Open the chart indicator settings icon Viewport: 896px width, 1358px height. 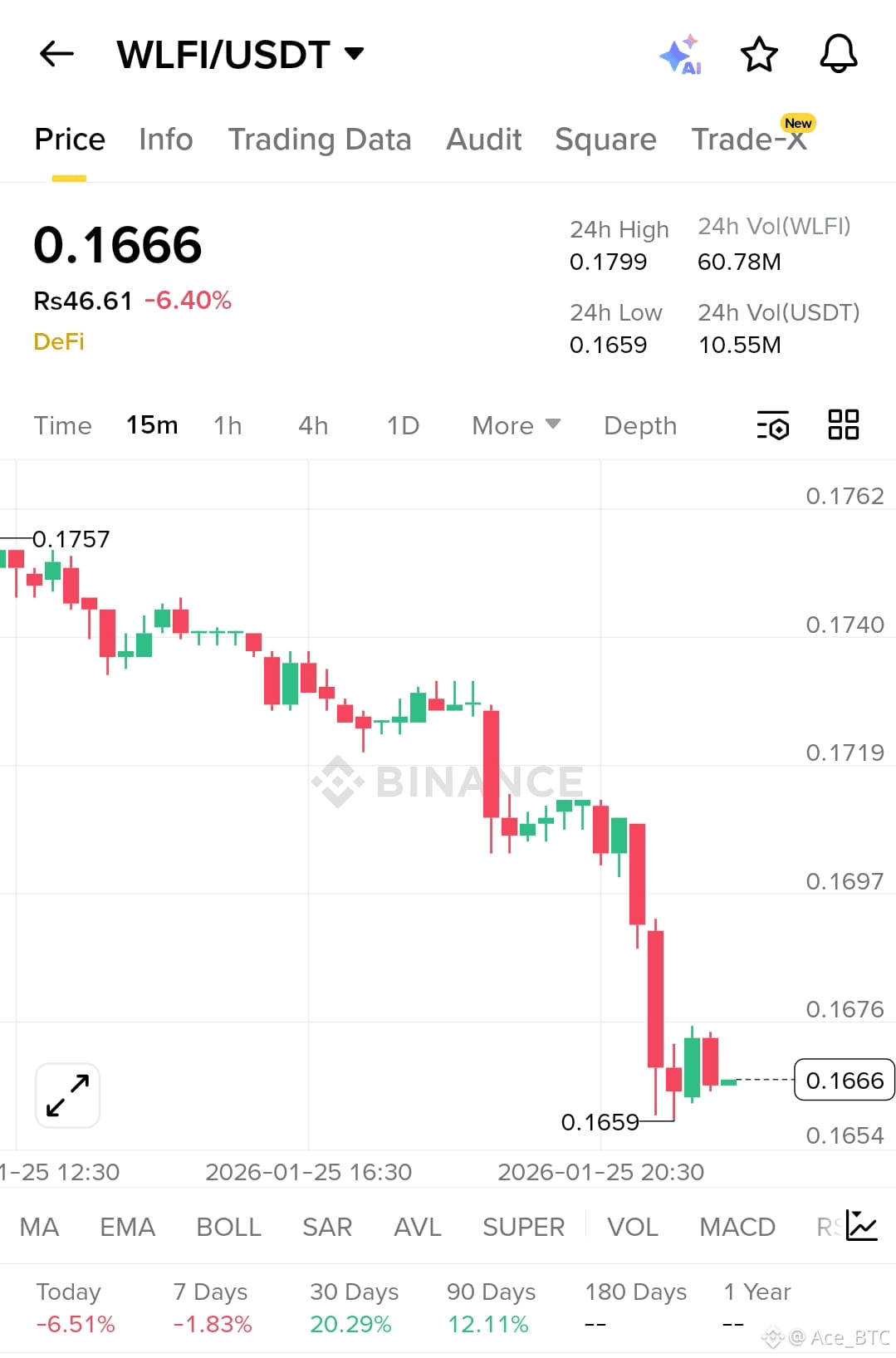coord(772,425)
